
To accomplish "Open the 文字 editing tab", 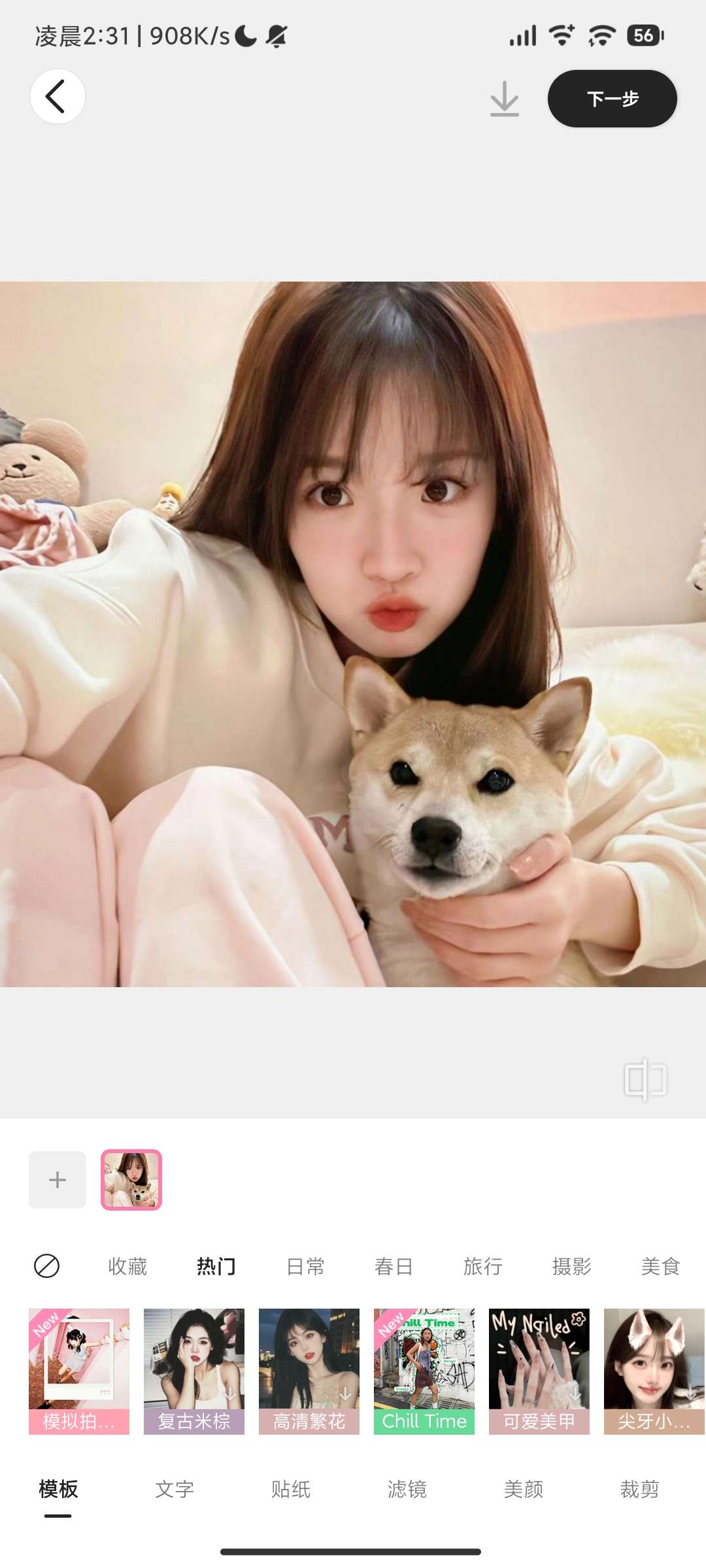I will (x=175, y=1490).
